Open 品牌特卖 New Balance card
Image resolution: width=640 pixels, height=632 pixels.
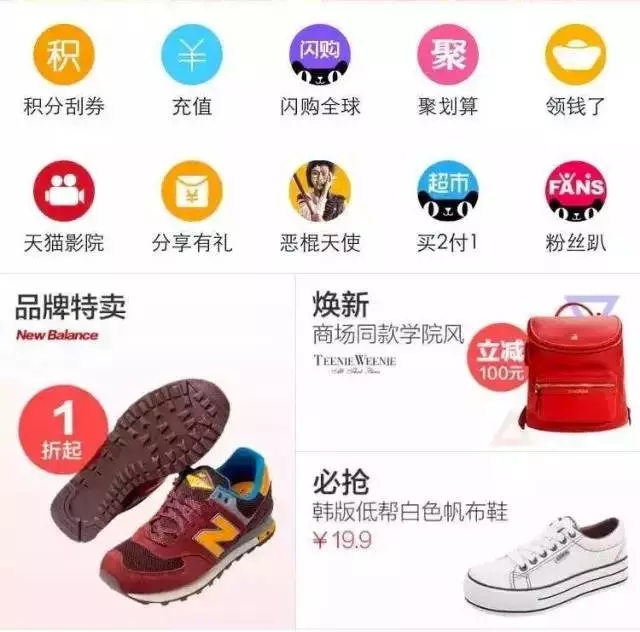click(148, 450)
